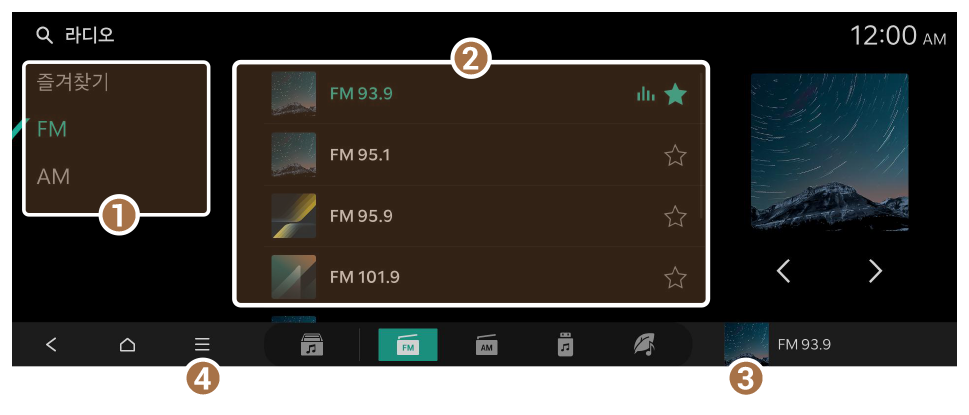Add FM 95.9 to favorites with its star

676,216
